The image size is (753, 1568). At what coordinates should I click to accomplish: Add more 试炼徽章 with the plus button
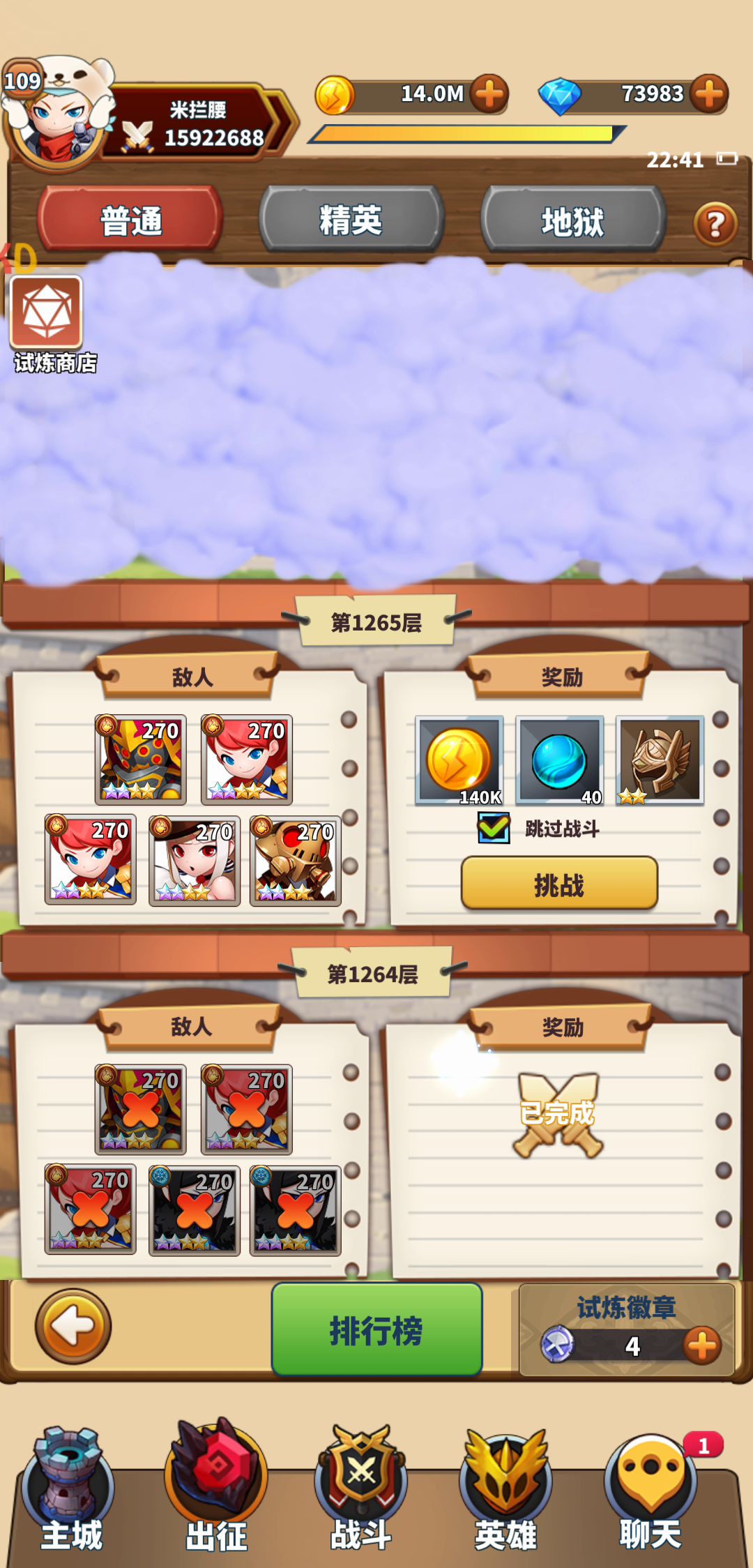(x=702, y=1345)
